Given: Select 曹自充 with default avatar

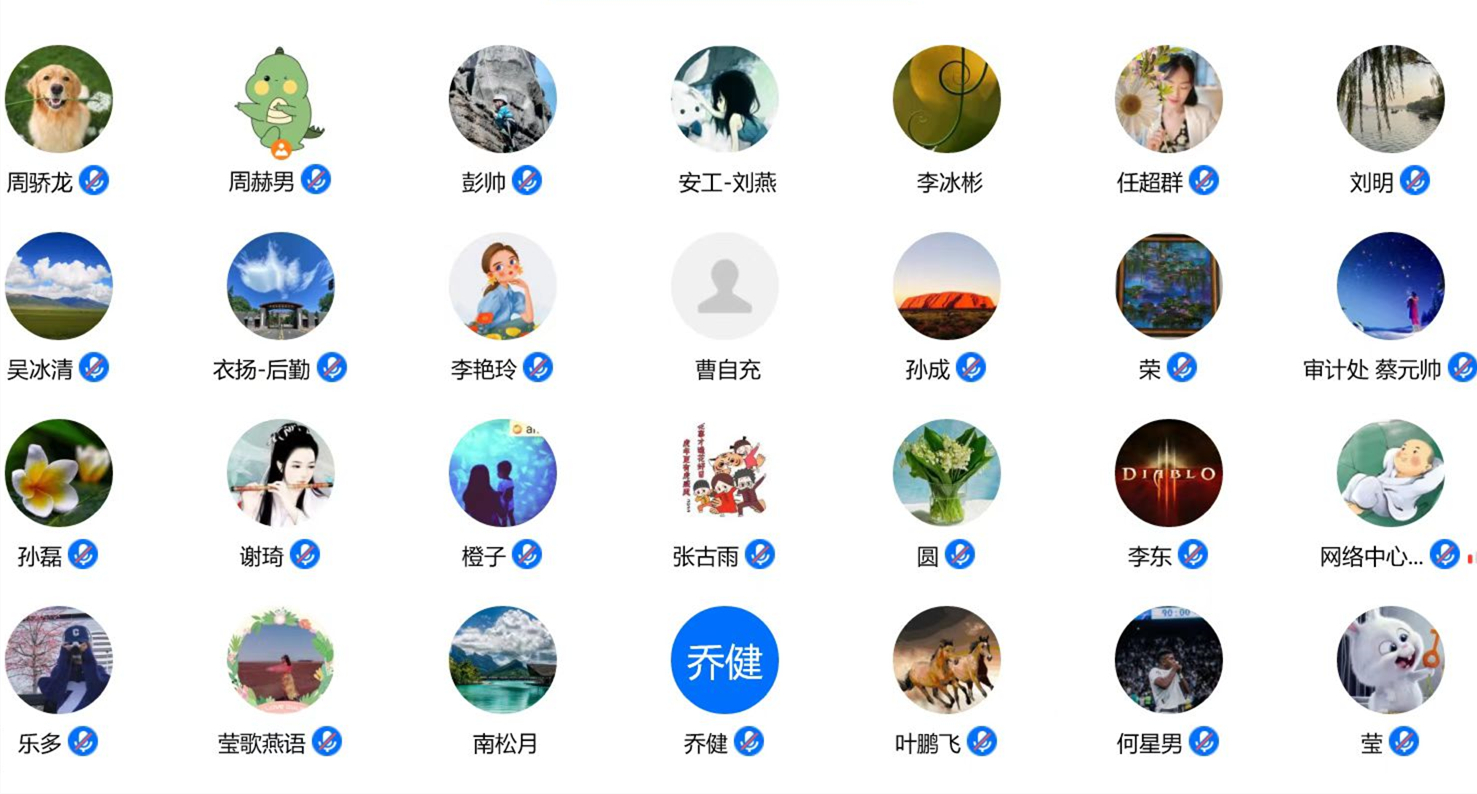Looking at the screenshot, I should point(725,286).
